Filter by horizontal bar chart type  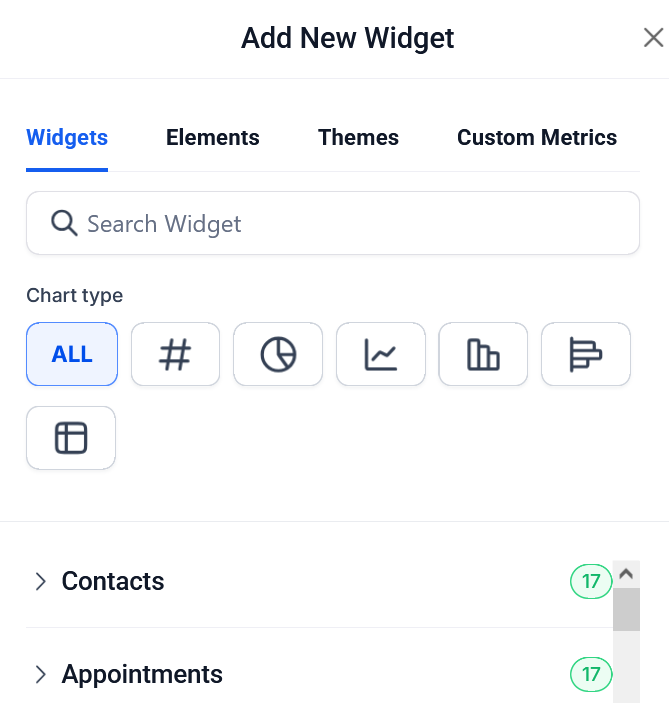tap(586, 354)
